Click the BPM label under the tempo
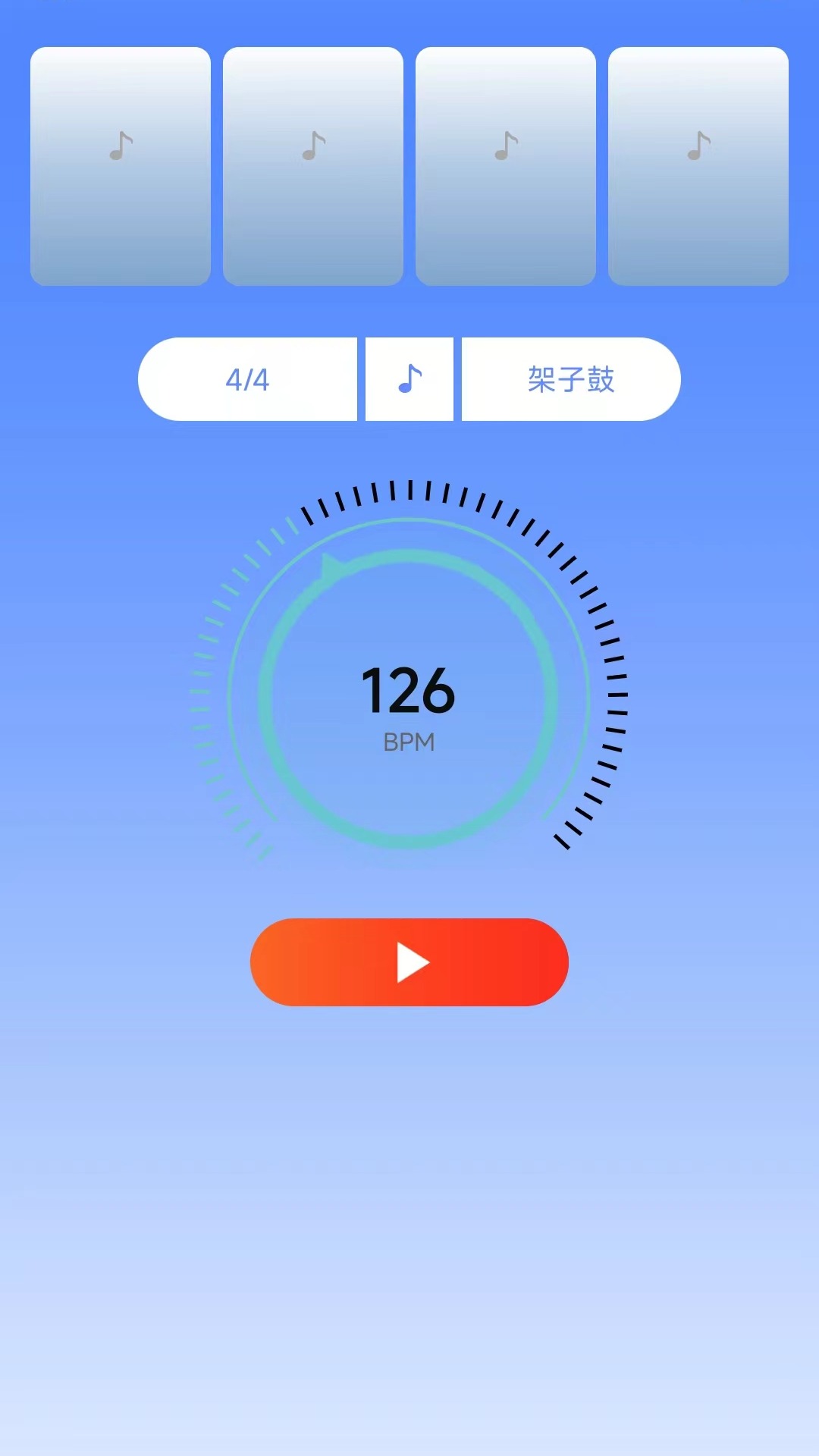Viewport: 819px width, 1456px height. (x=409, y=742)
